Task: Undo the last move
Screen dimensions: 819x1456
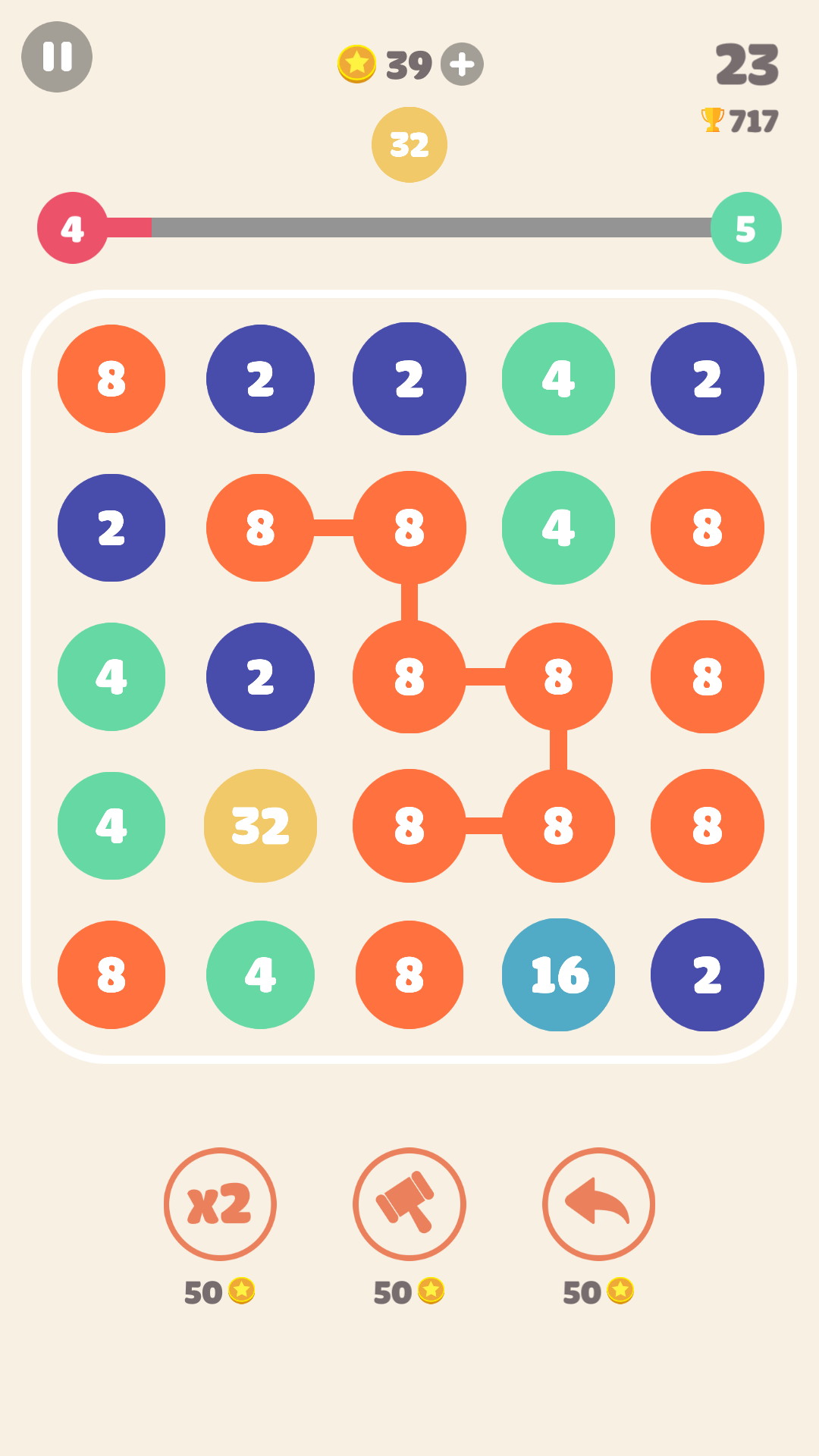Action: pyautogui.click(x=598, y=1203)
